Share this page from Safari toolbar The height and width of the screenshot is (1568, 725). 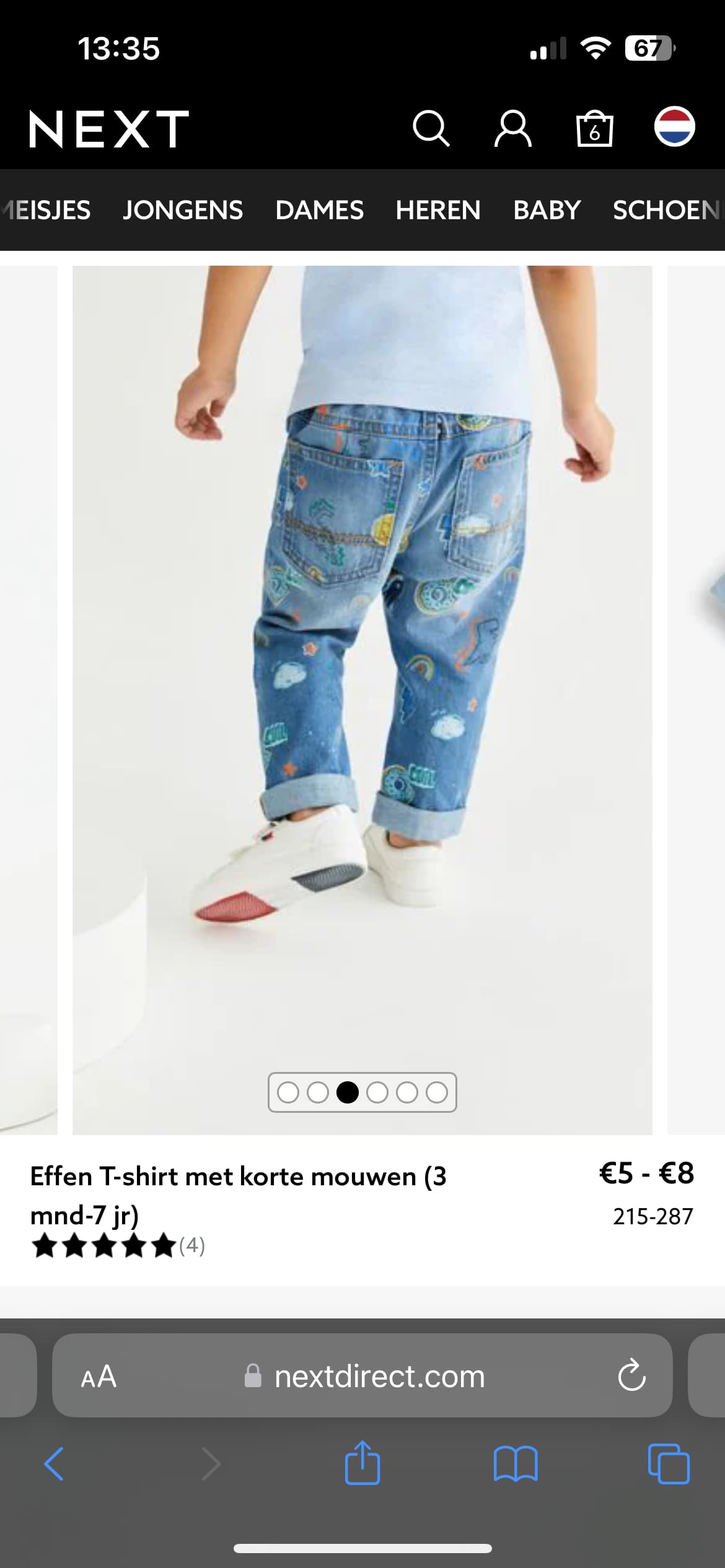[x=362, y=1463]
